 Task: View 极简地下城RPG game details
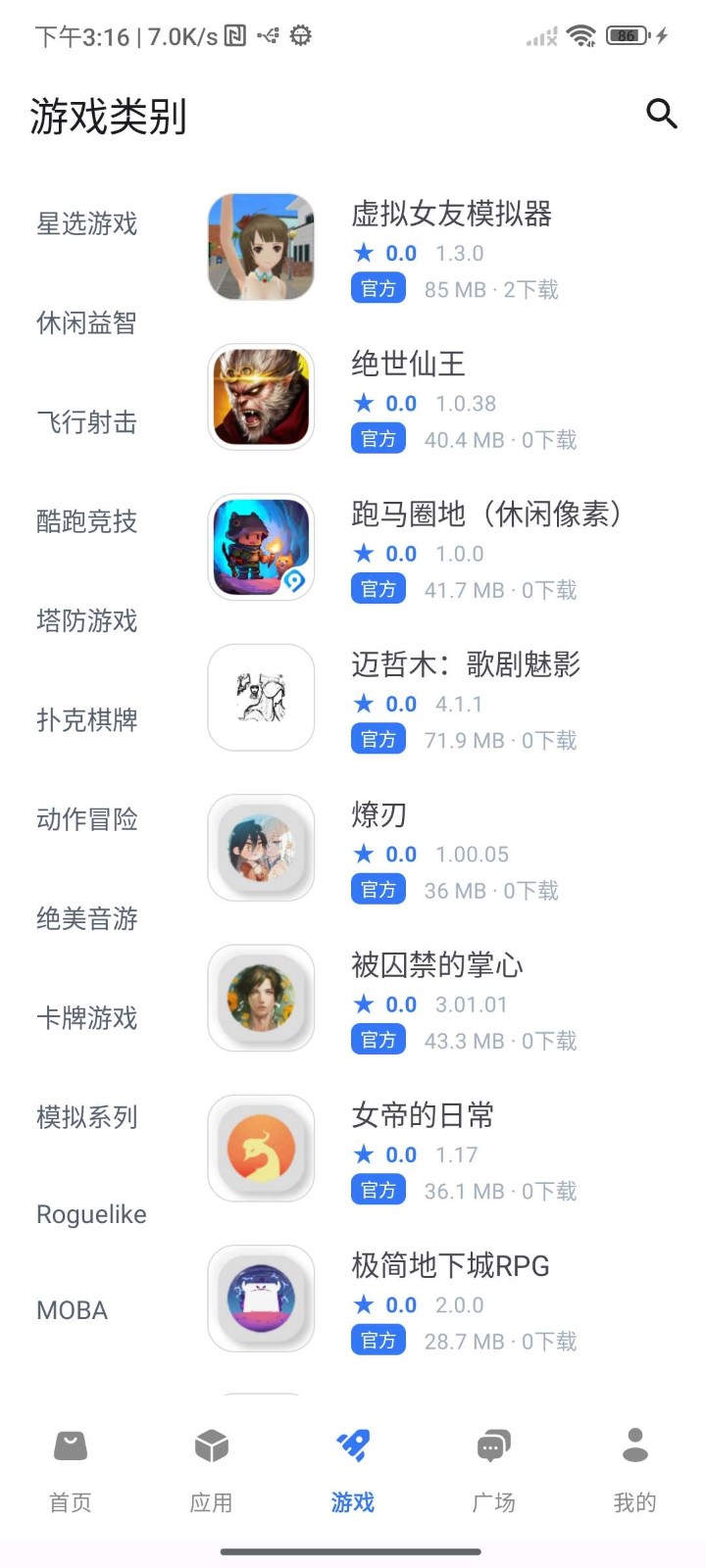(450, 1265)
